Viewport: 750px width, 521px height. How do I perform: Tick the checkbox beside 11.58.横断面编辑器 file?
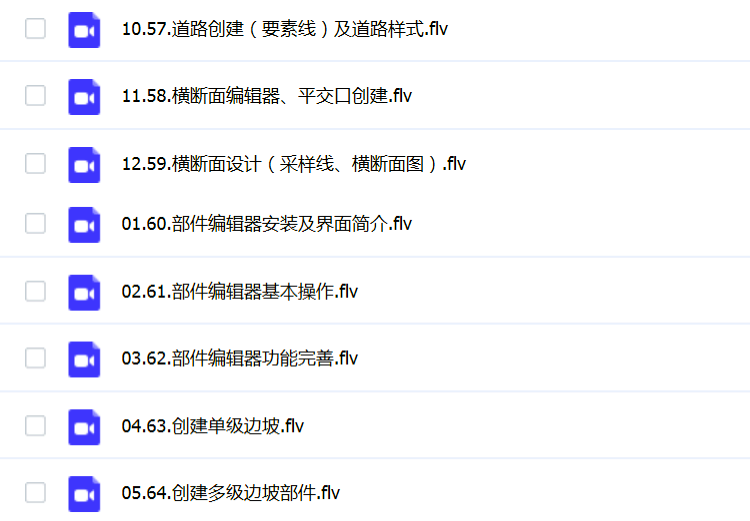pyautogui.click(x=36, y=96)
